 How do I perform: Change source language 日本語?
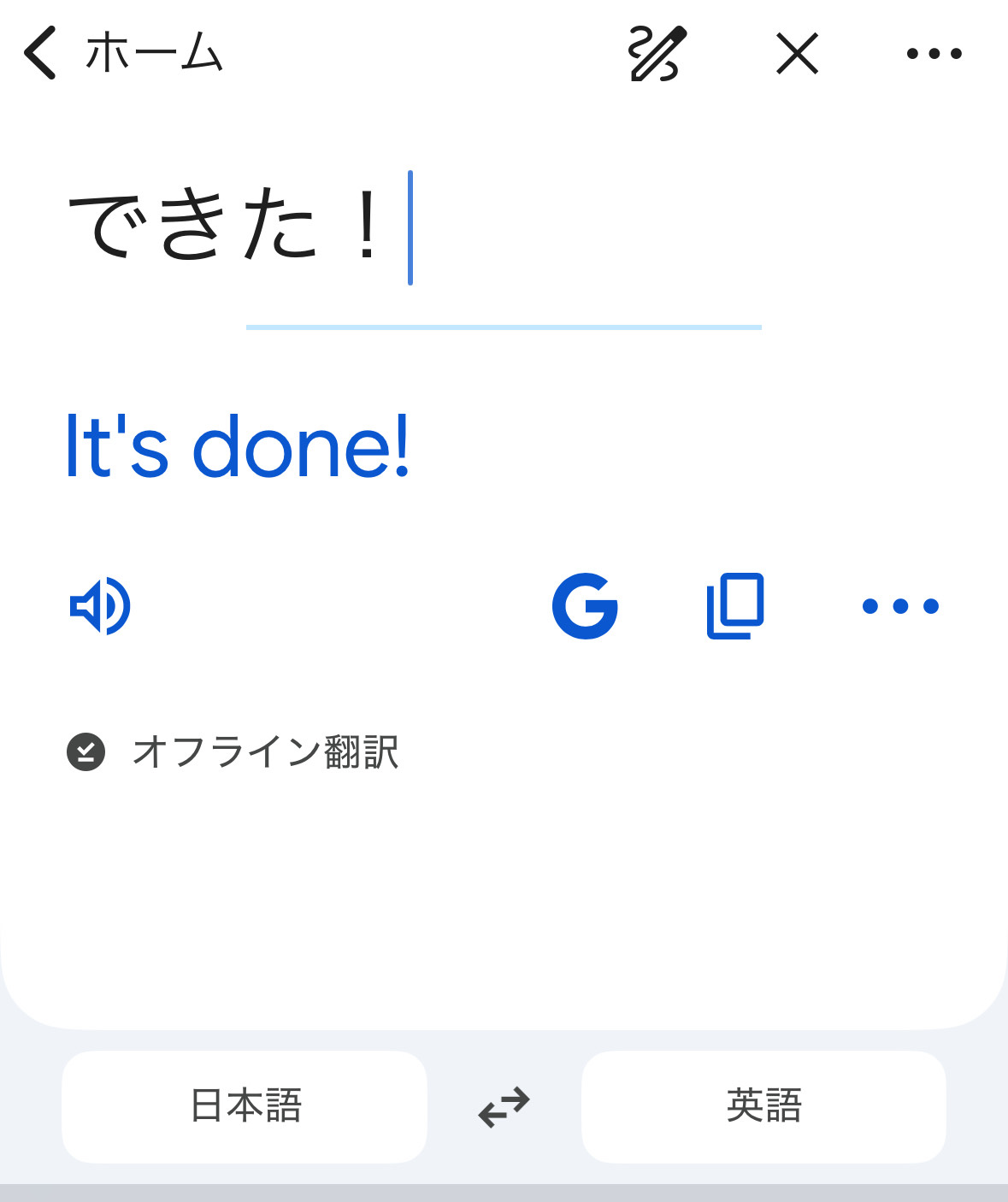coord(245,1105)
